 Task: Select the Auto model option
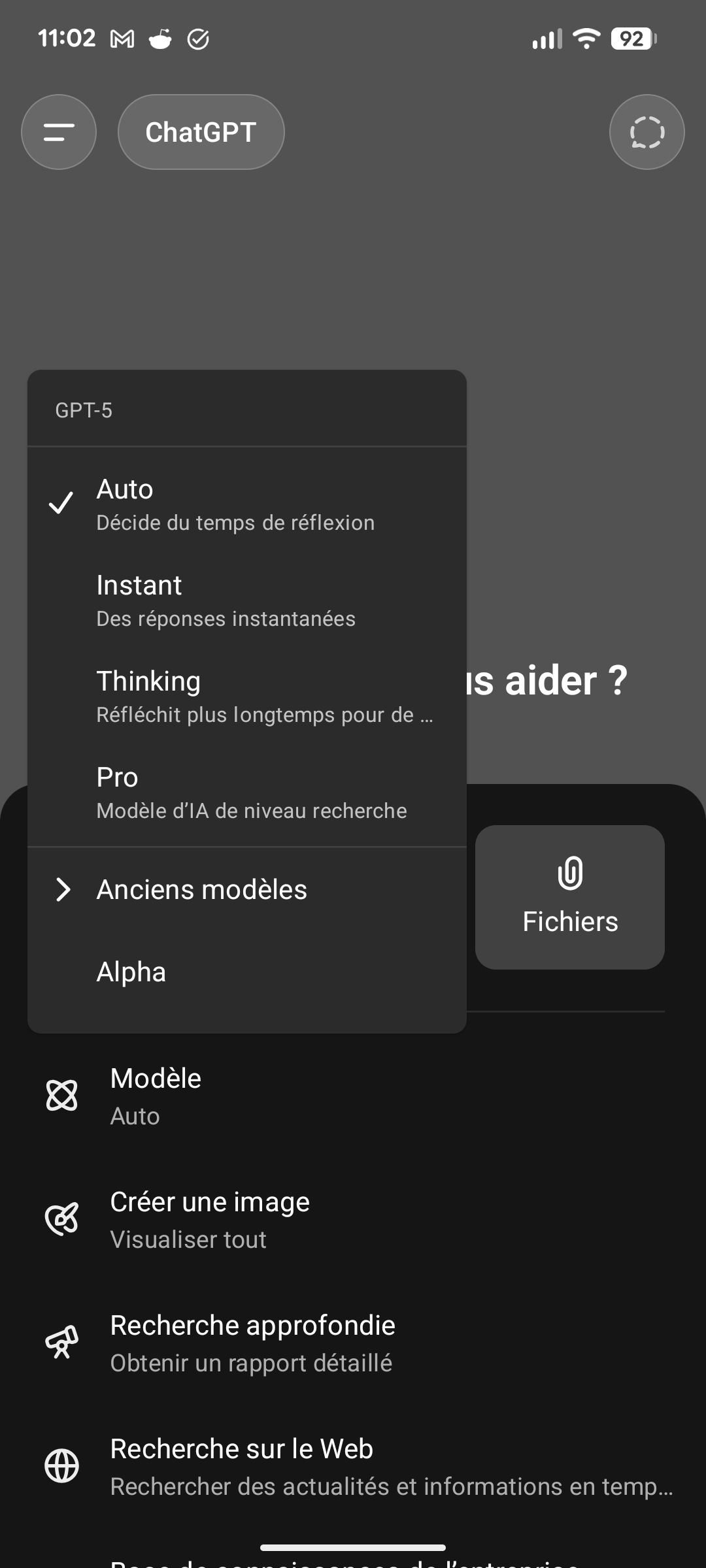[x=235, y=504]
